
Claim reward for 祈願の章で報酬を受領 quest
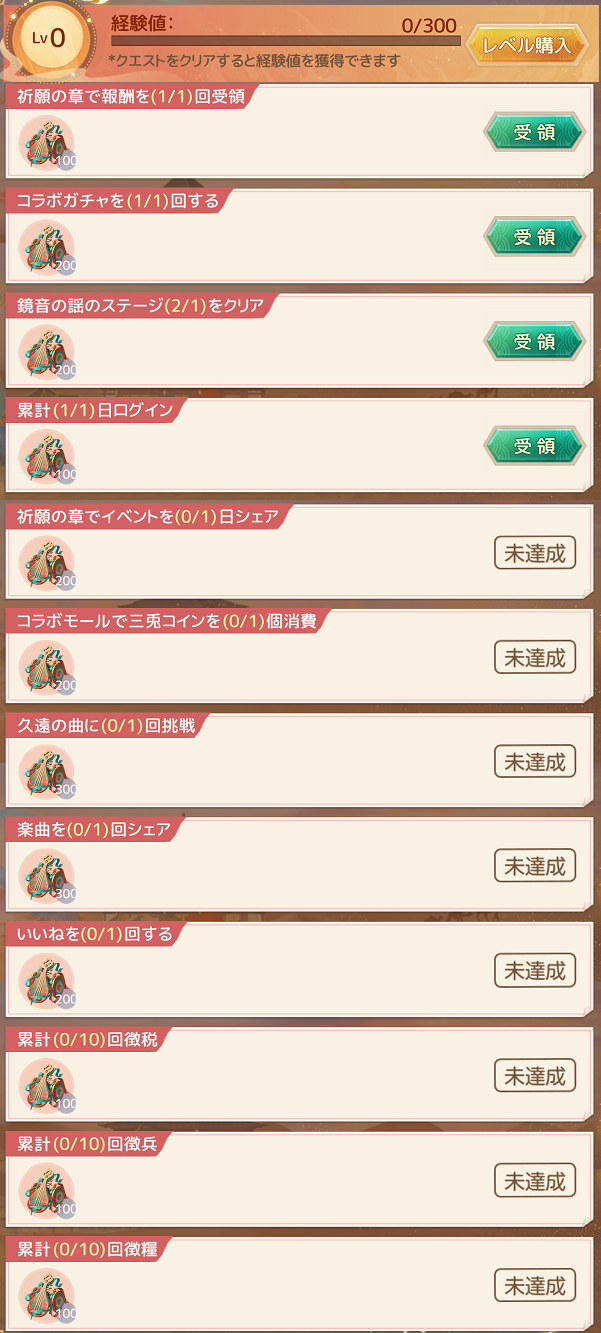[x=534, y=132]
